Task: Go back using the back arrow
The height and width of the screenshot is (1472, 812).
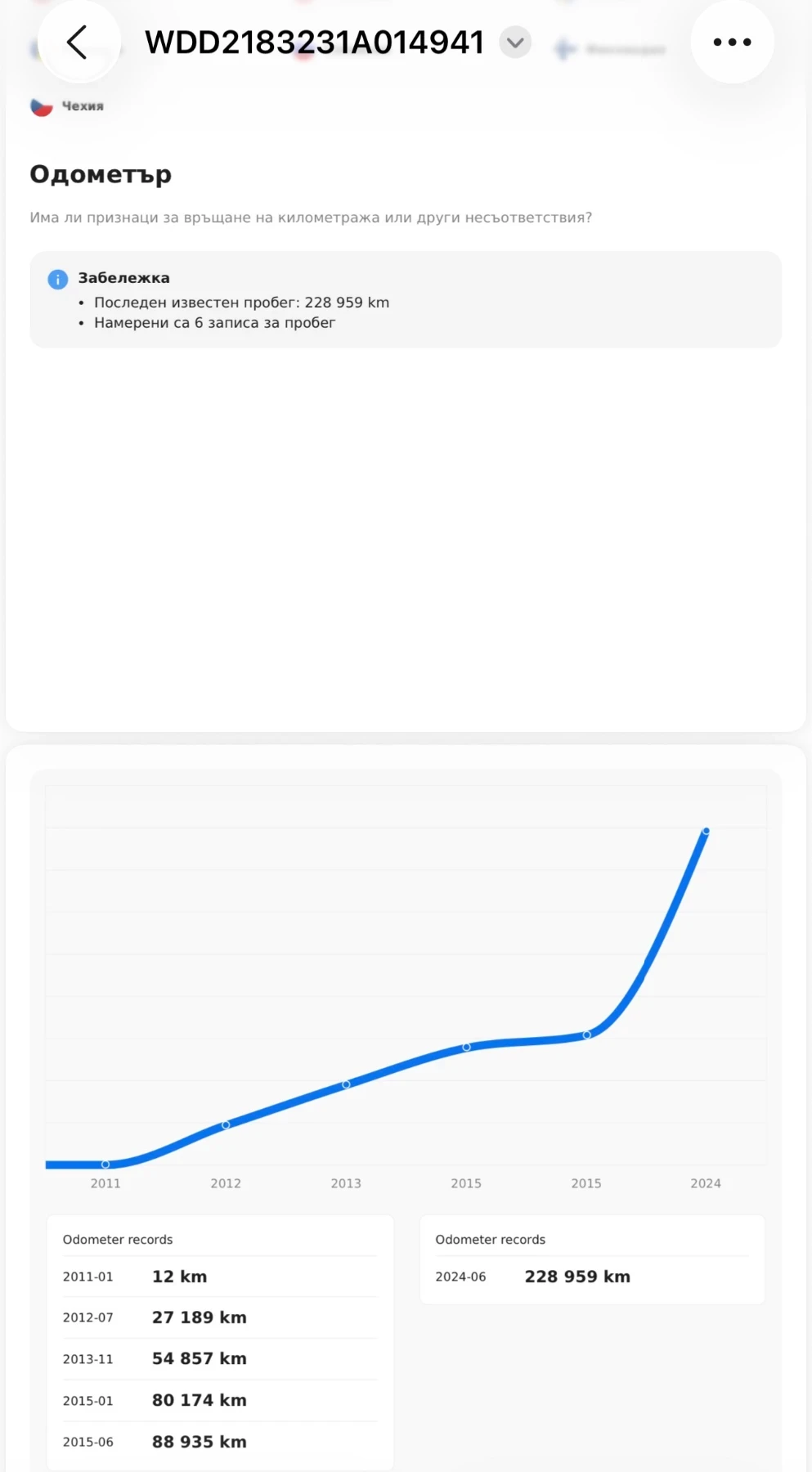Action: click(78, 43)
